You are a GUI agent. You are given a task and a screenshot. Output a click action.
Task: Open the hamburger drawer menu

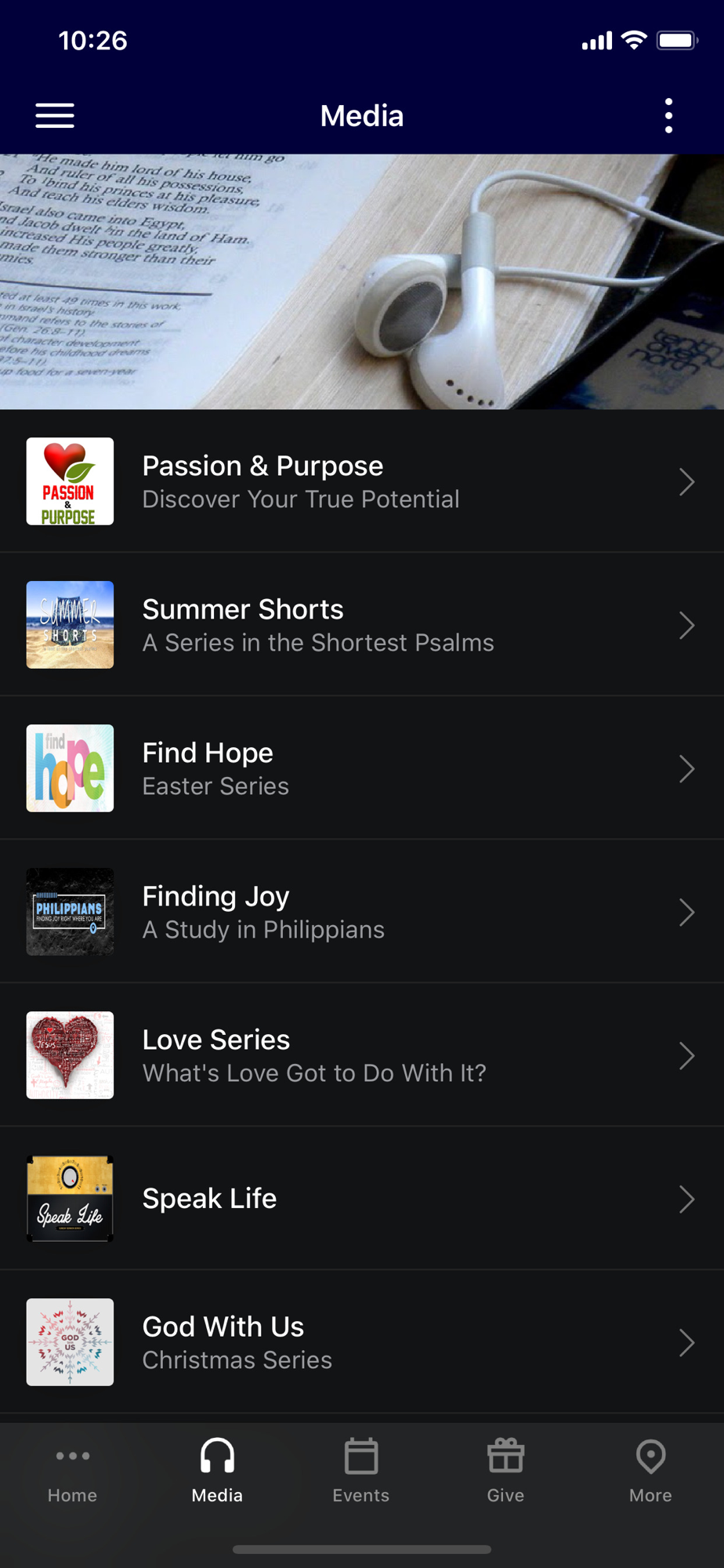point(55,116)
